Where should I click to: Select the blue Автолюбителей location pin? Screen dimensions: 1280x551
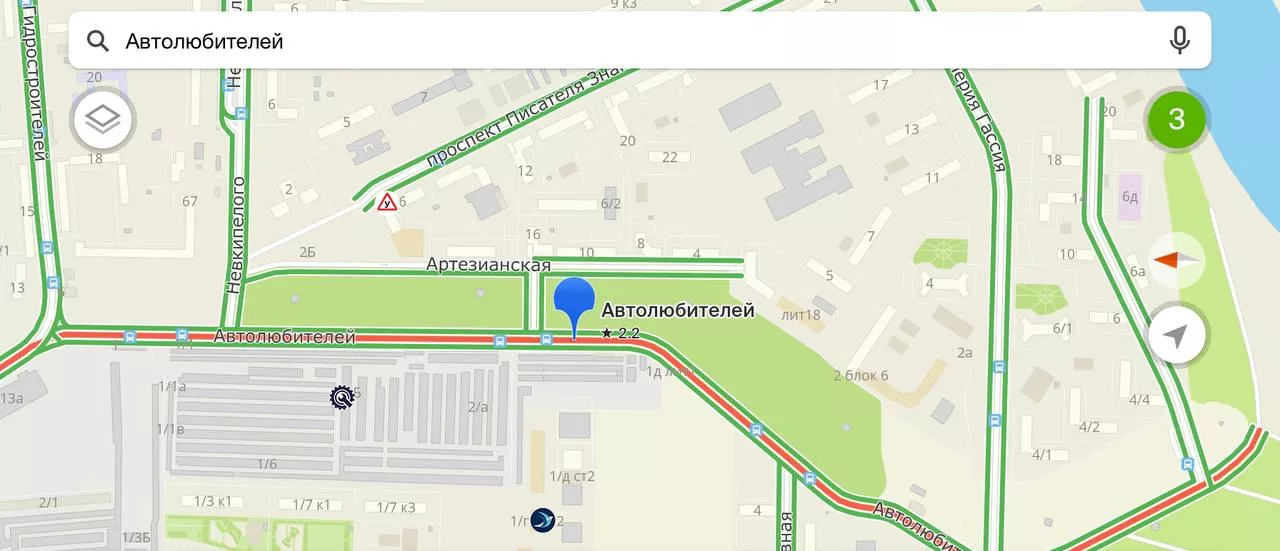[x=575, y=303]
